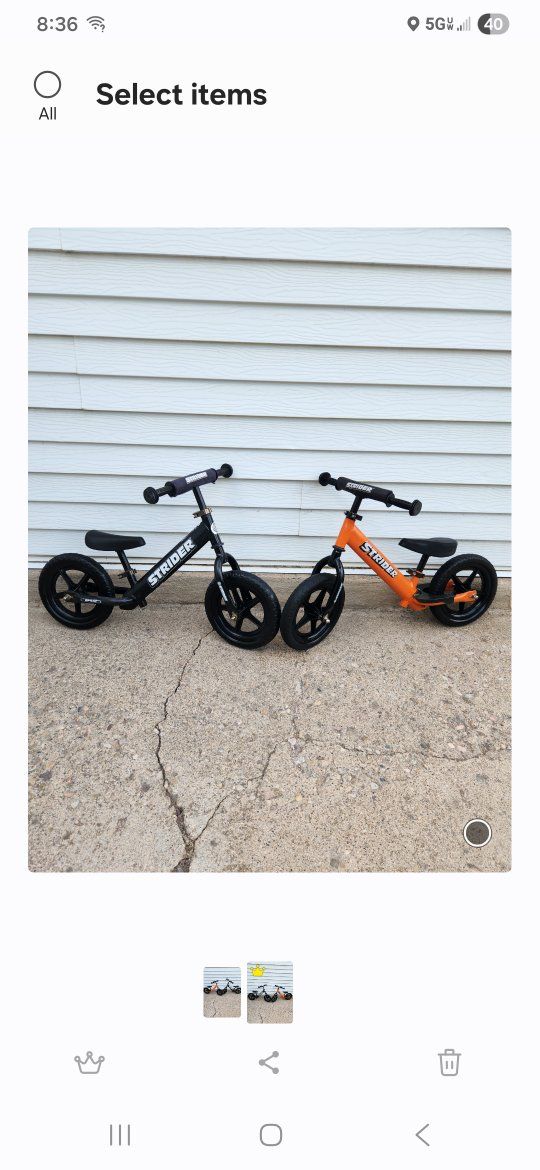Open the first small thumbnail in the strip
Image resolution: width=540 pixels, height=1170 pixels.
(222, 992)
